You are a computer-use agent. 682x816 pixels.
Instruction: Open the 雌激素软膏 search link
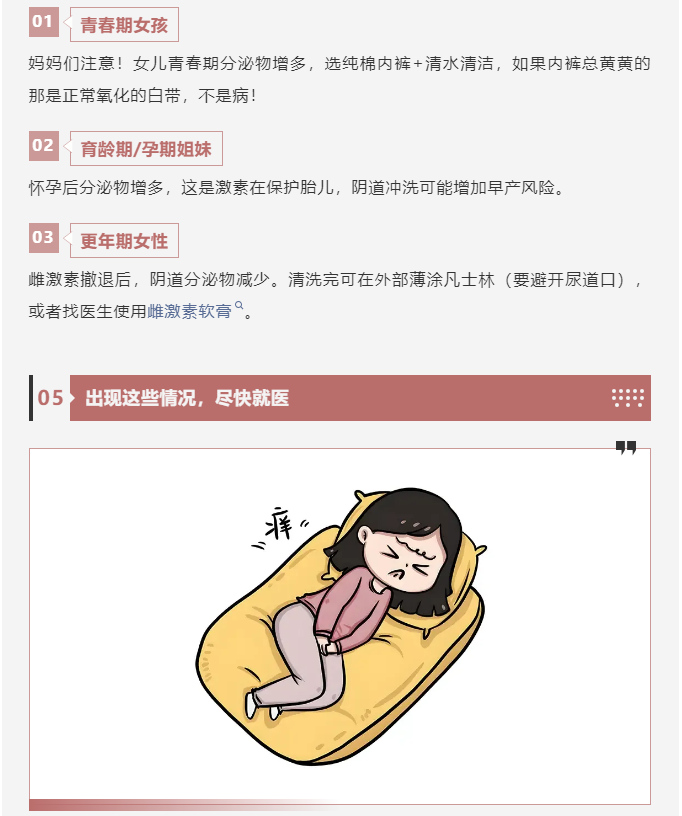191,312
